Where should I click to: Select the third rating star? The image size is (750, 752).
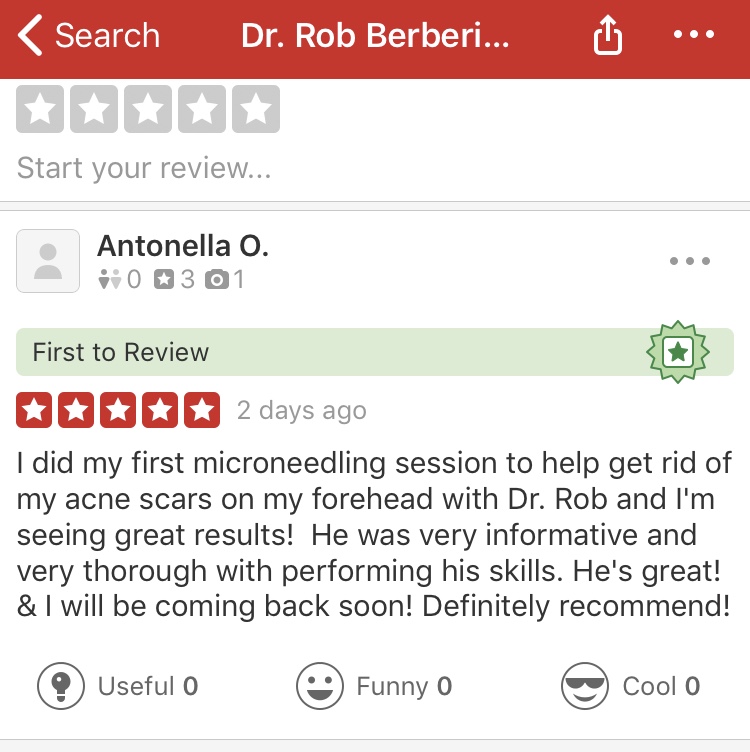tap(148, 109)
